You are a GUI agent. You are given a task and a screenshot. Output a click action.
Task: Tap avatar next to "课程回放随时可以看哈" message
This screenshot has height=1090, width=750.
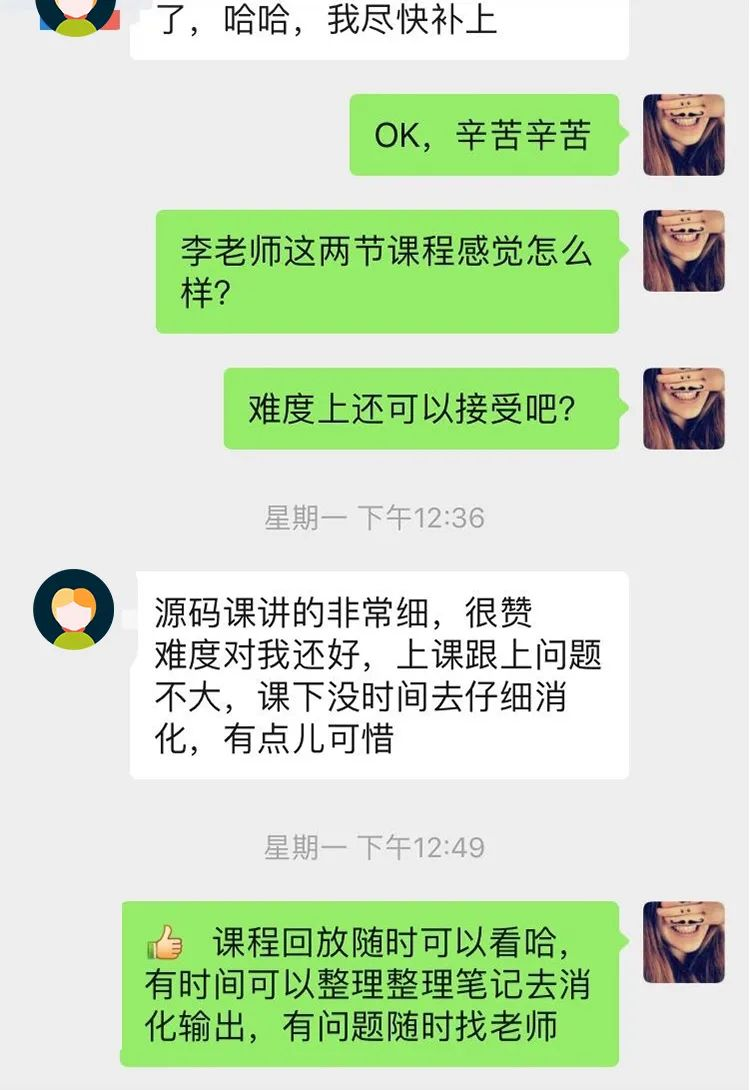(x=683, y=942)
